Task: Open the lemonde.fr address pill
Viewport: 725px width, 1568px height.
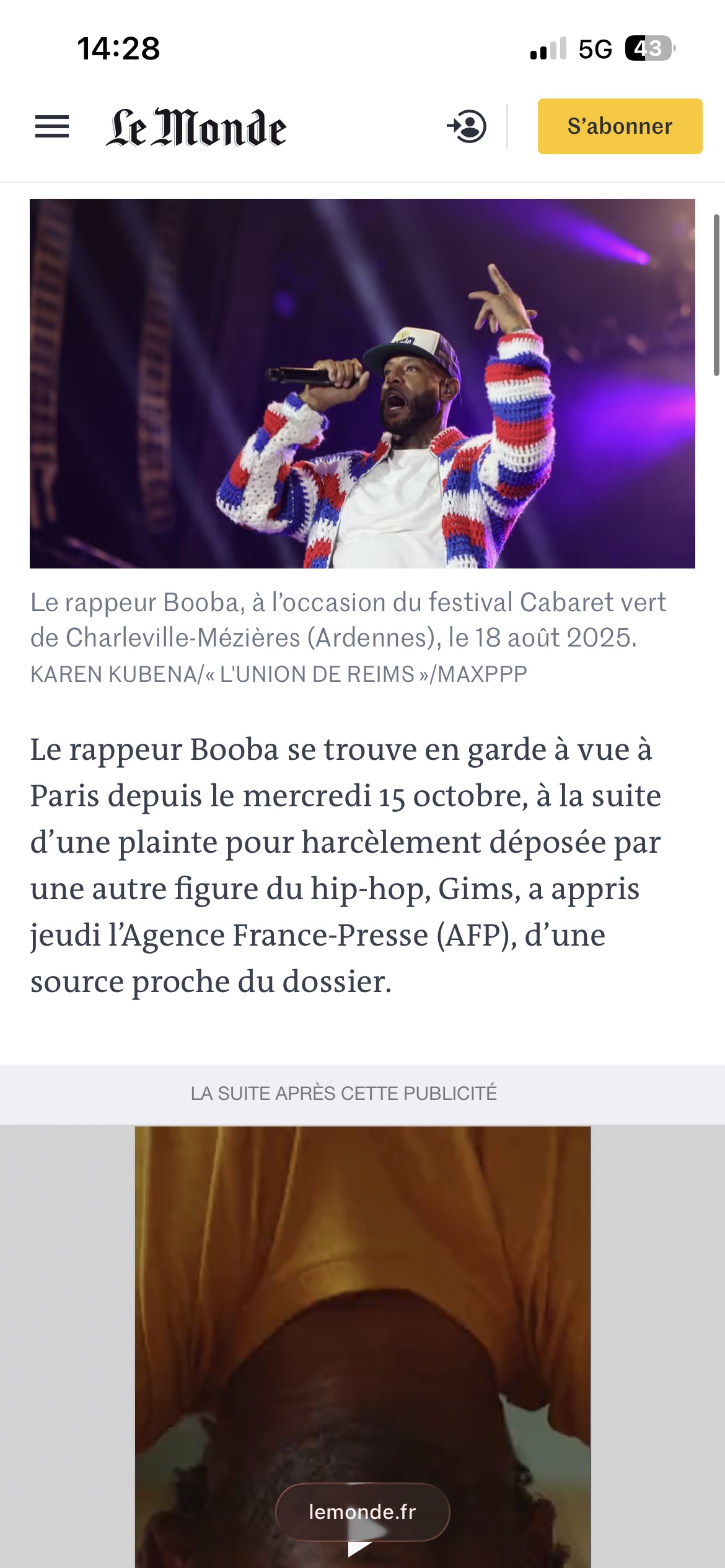Action: click(x=362, y=1511)
